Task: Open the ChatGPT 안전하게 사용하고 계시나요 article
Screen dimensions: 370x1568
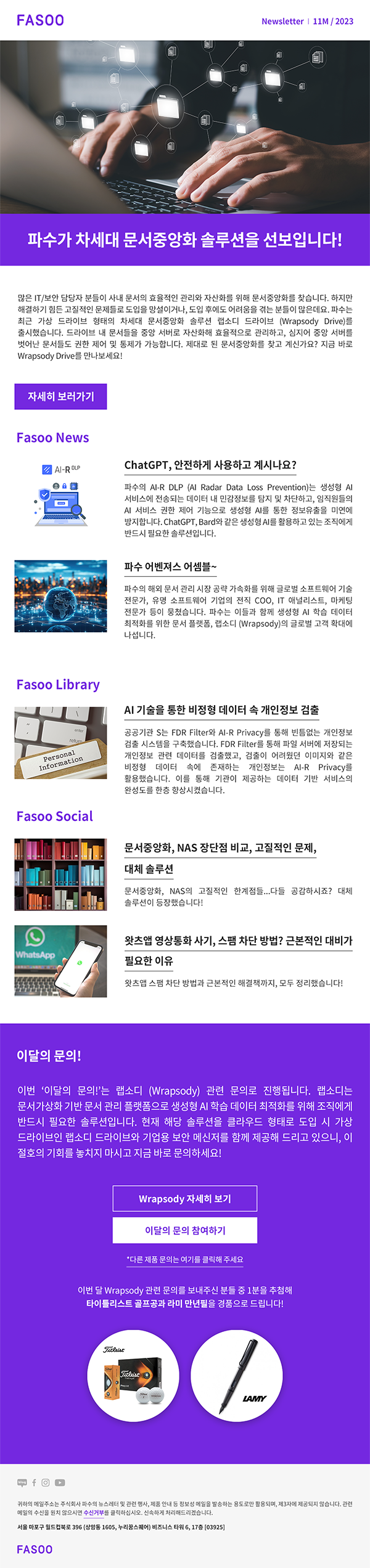Action: pyautogui.click(x=210, y=465)
